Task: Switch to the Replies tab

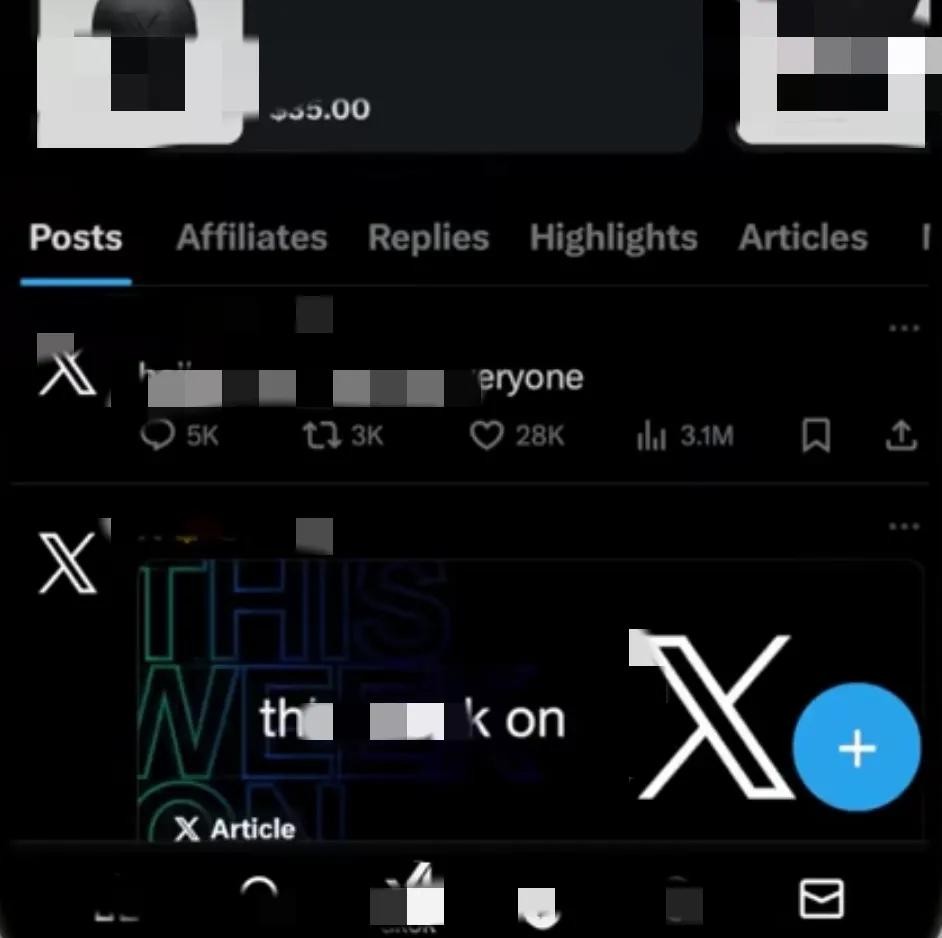Action: 428,238
